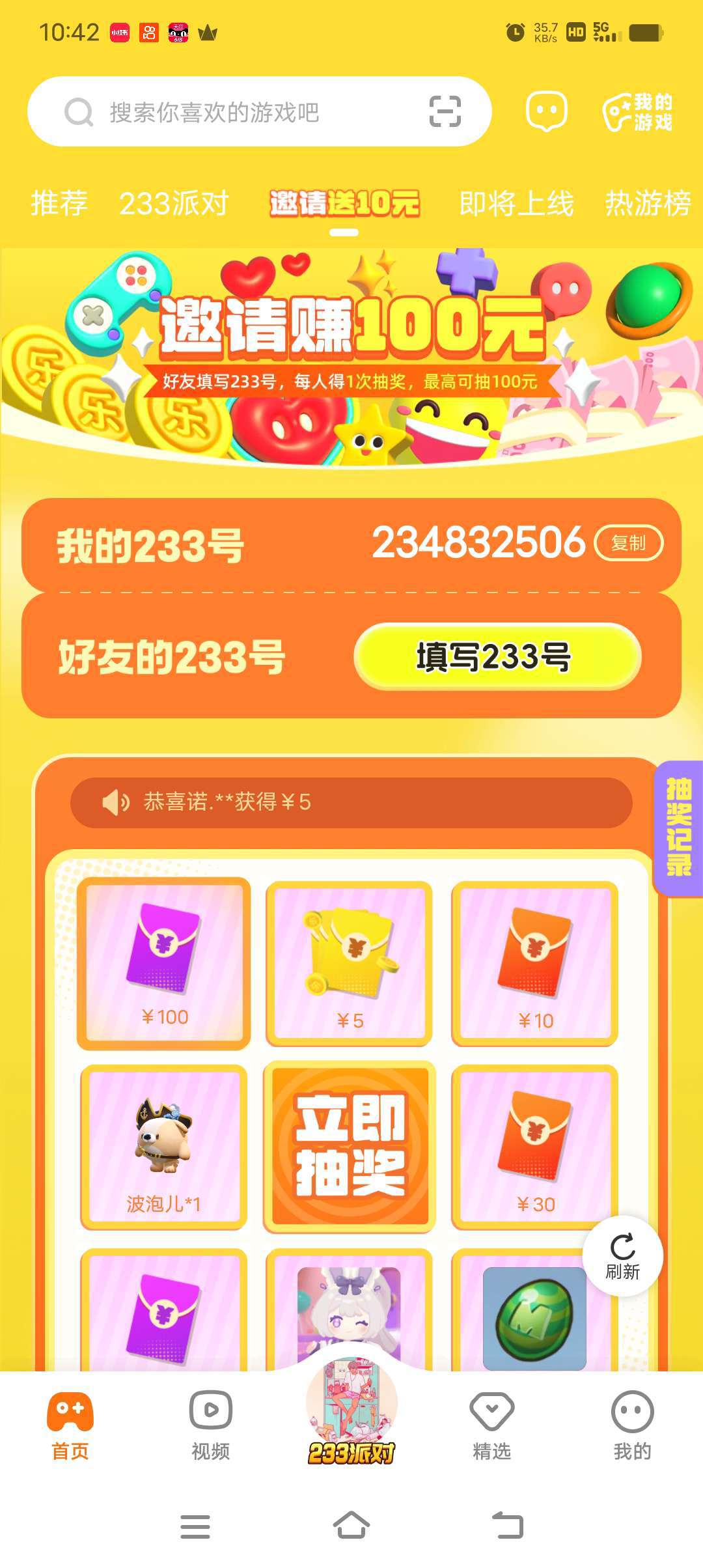Open the game search box
Screen dimensions: 703x1568
point(259,111)
